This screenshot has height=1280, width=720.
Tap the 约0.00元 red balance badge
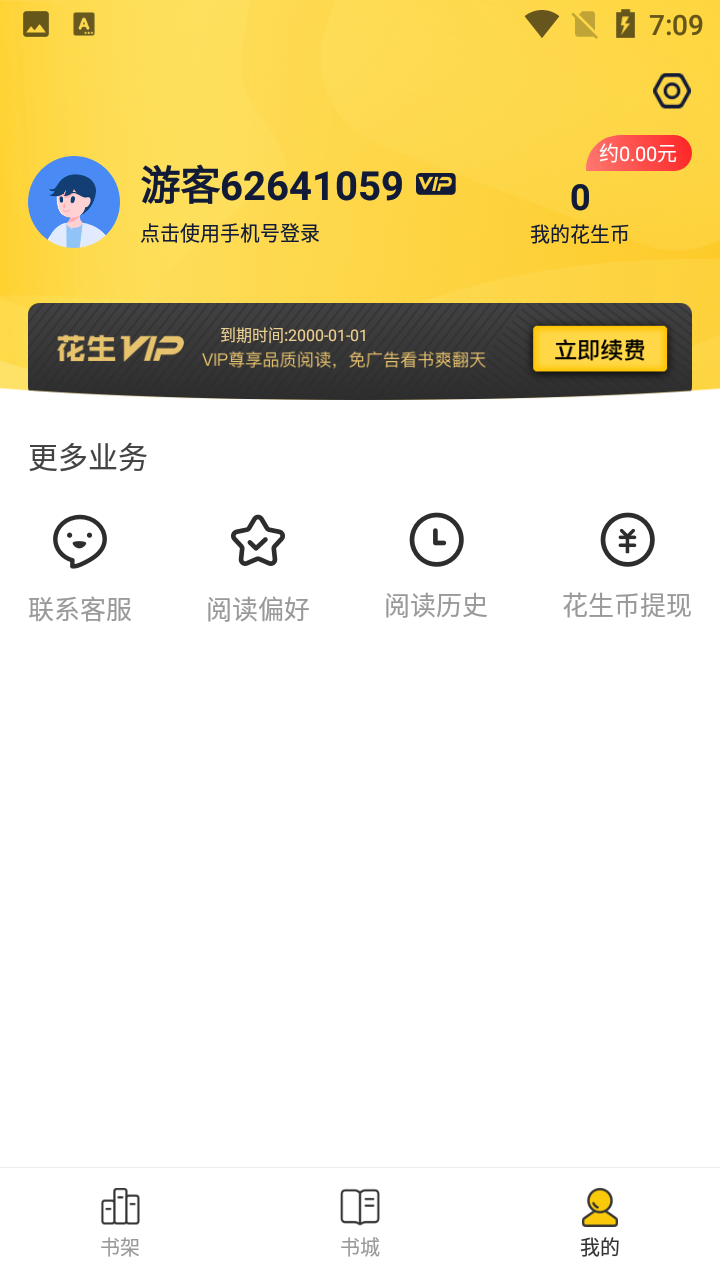point(639,153)
